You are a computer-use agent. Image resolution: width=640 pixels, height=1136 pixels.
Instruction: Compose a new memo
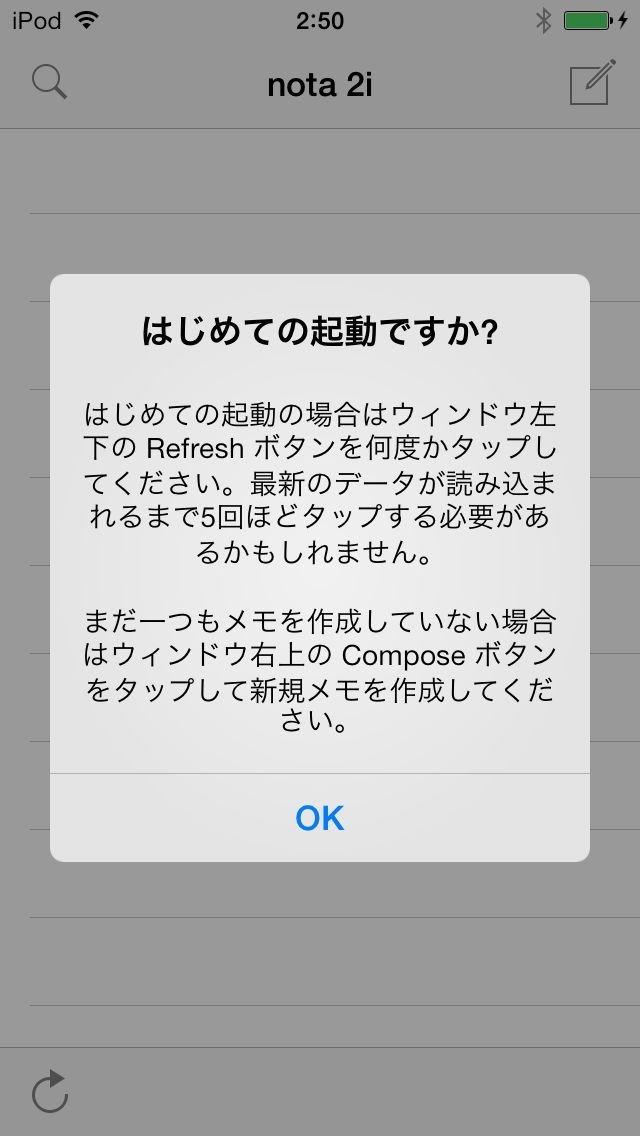pyautogui.click(x=593, y=82)
